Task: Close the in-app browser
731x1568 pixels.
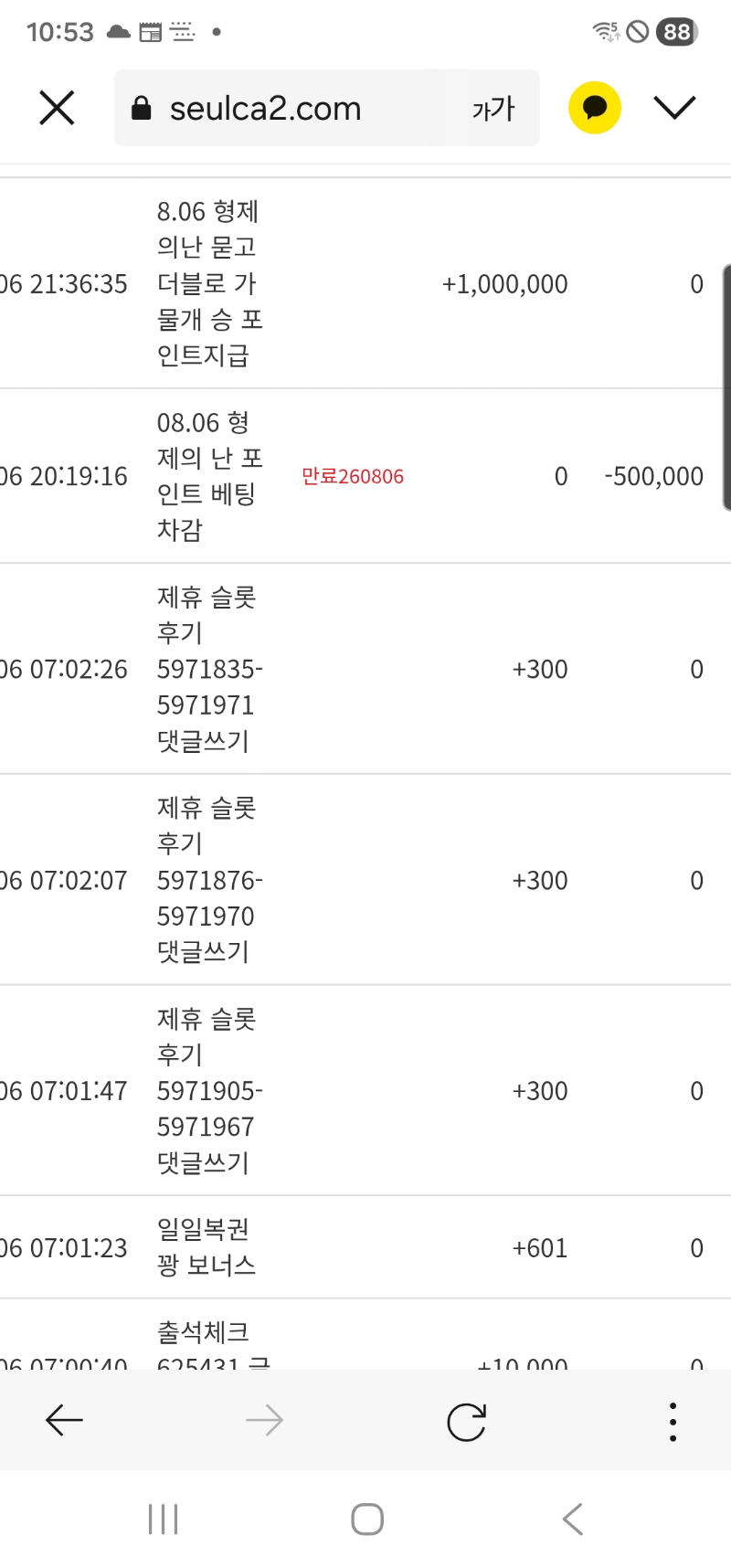Action: click(57, 108)
